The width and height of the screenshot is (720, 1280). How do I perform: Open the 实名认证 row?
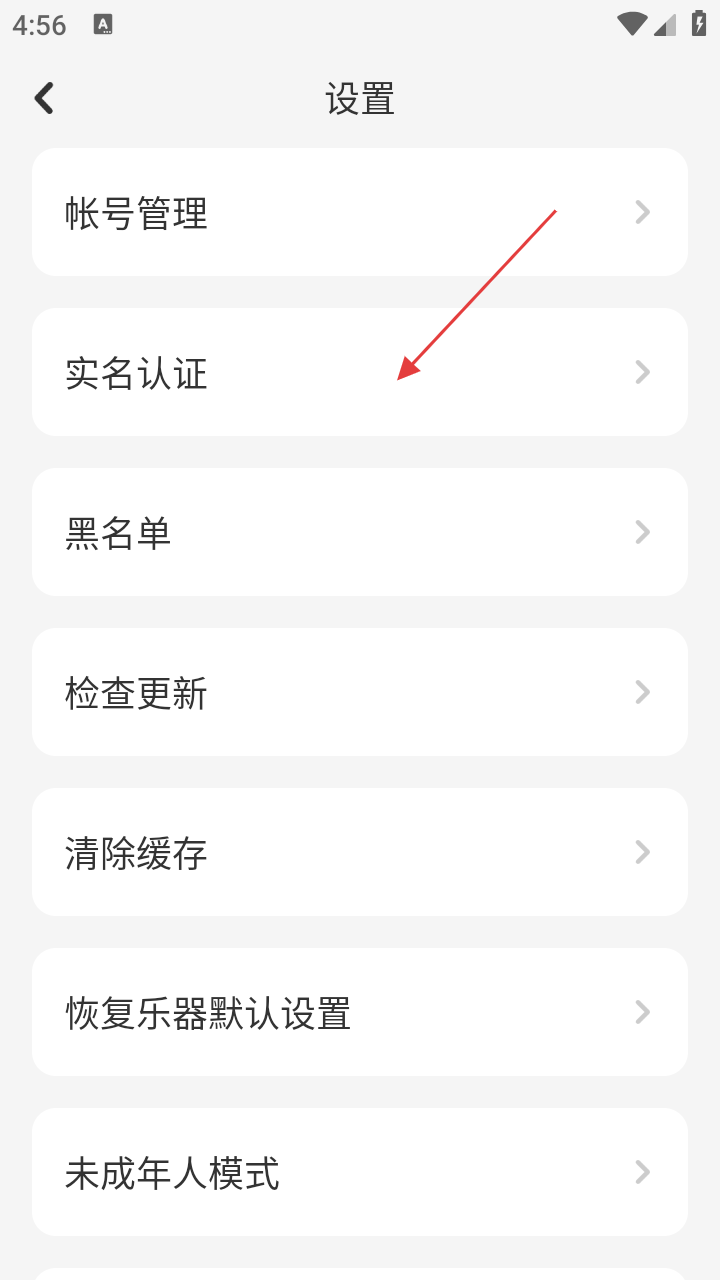pyautogui.click(x=360, y=372)
